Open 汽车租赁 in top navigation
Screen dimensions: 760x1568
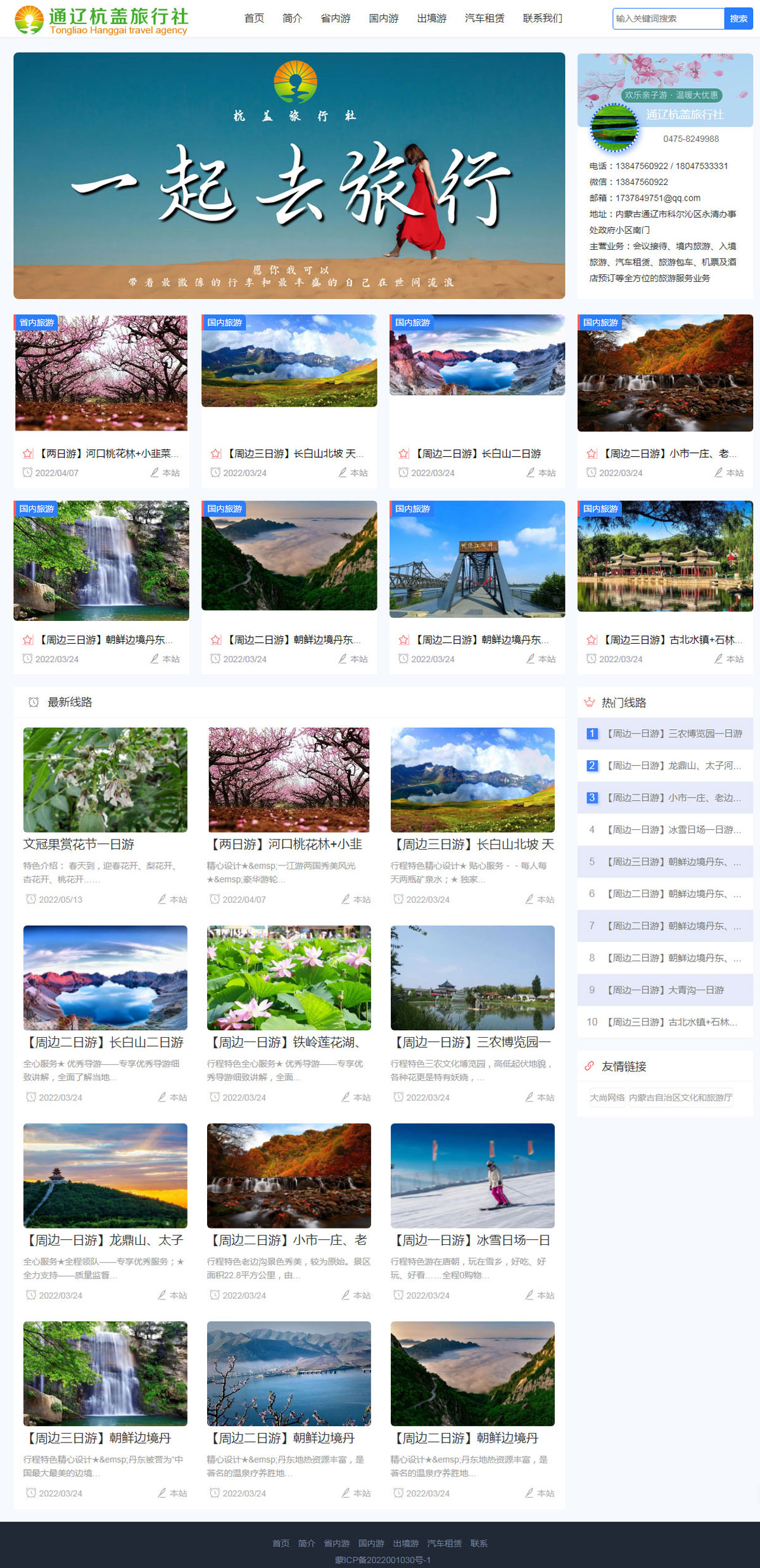coord(484,18)
